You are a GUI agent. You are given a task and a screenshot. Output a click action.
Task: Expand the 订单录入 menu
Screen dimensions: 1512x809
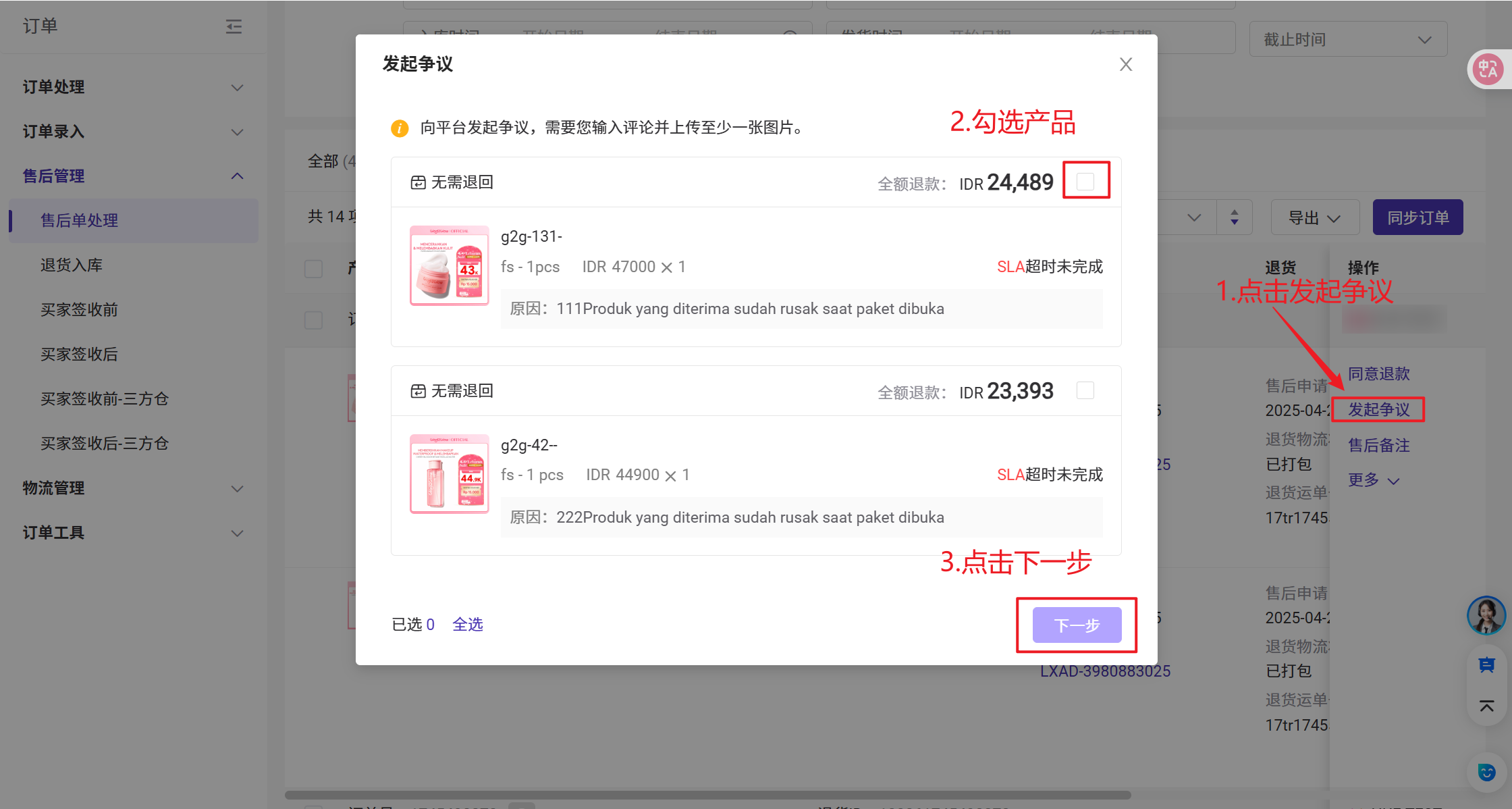132,132
